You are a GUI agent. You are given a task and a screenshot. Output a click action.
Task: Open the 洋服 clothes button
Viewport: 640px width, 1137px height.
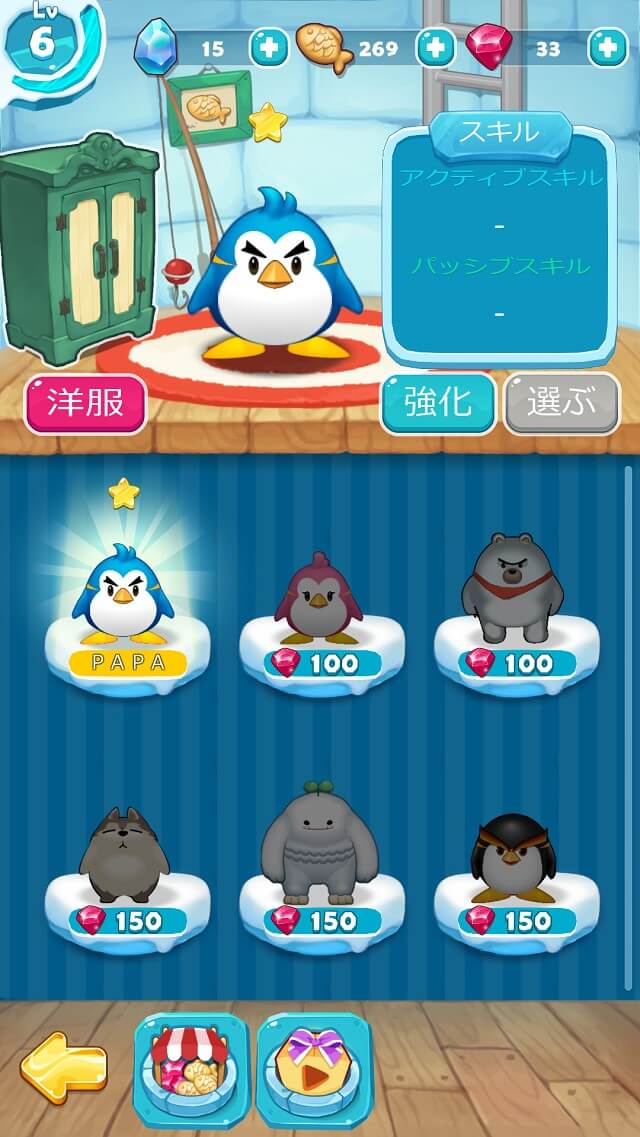click(x=85, y=403)
